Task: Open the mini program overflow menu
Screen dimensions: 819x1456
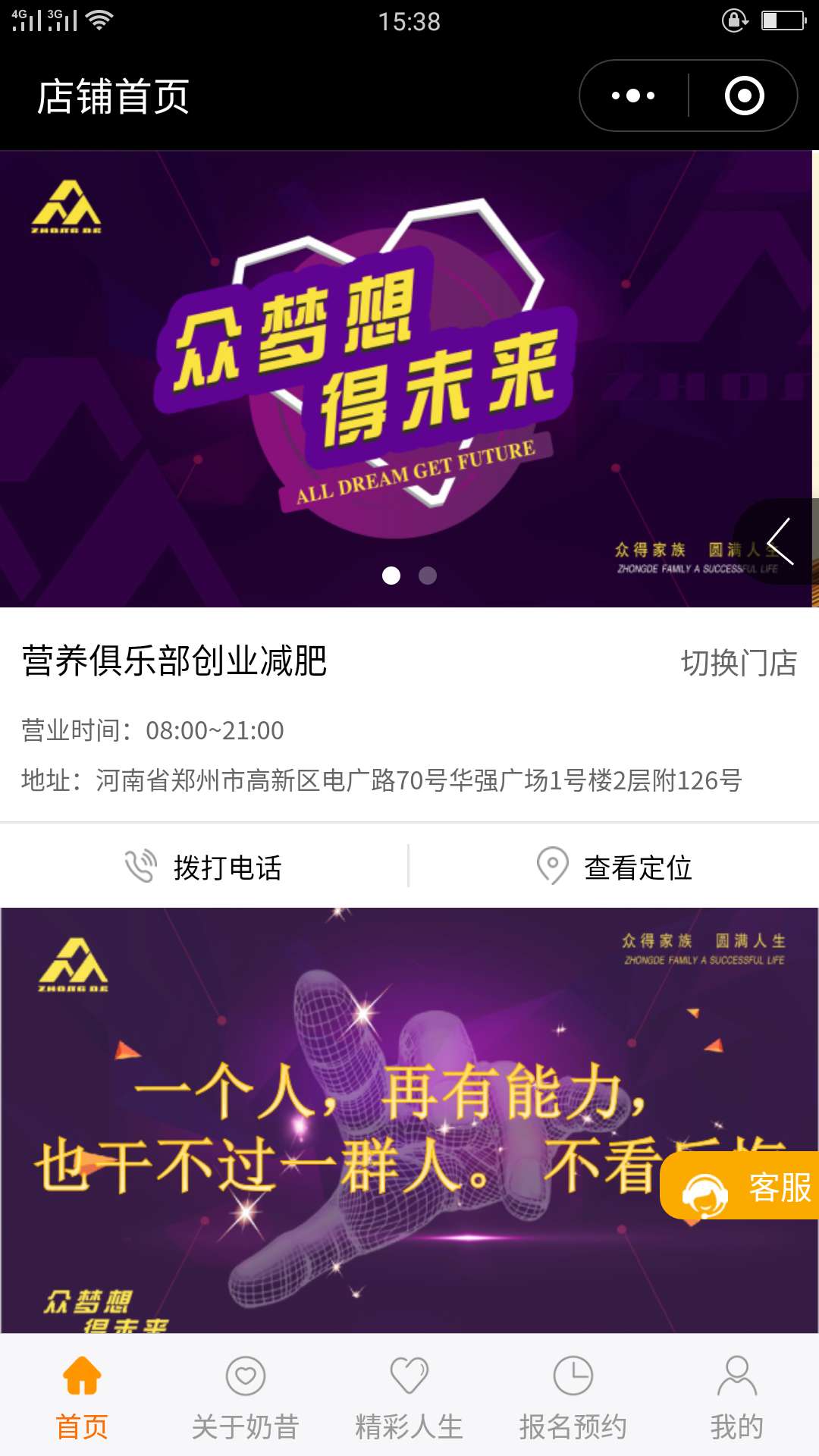Action: tap(633, 96)
